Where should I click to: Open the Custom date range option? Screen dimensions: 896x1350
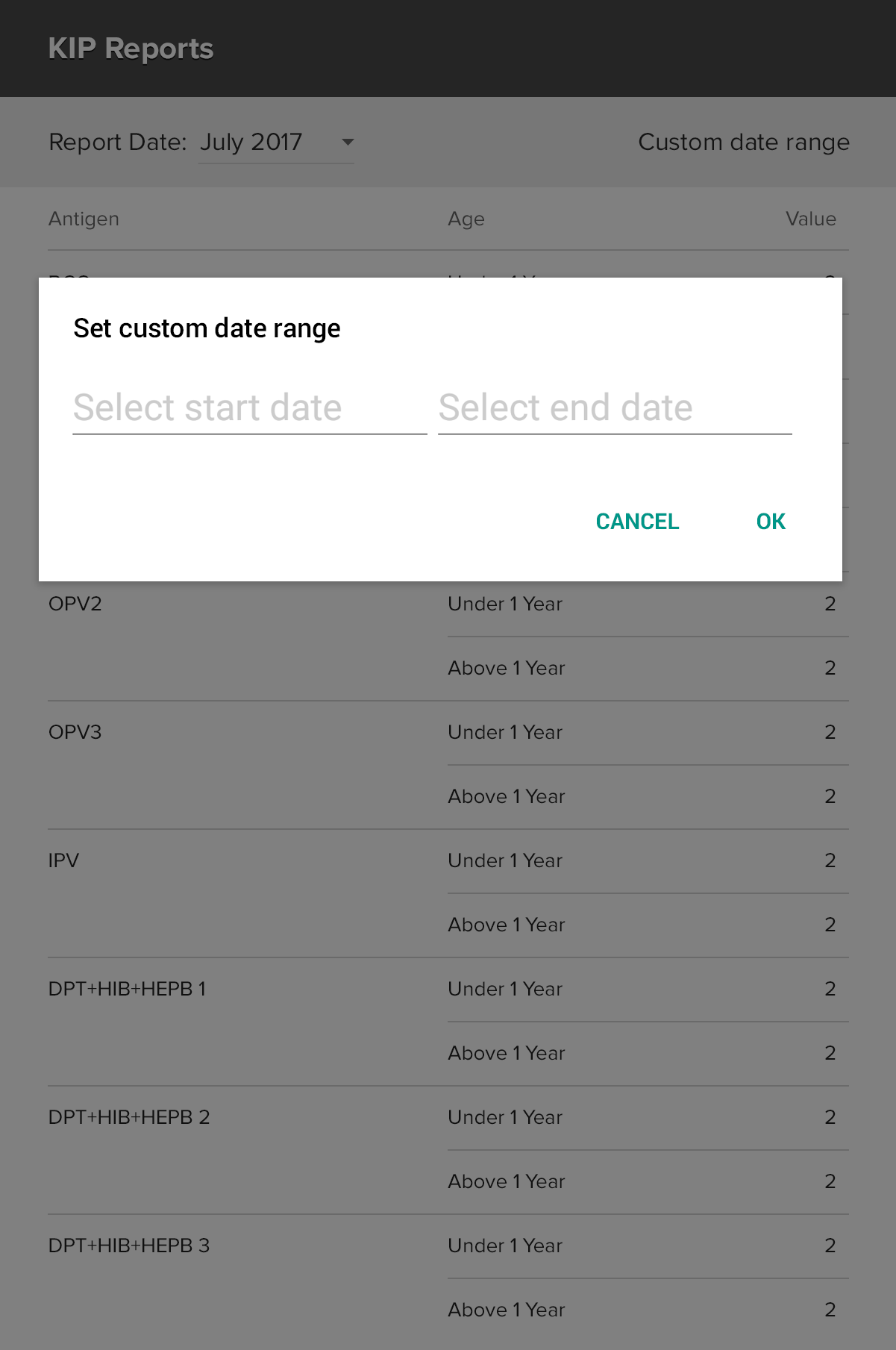point(744,142)
